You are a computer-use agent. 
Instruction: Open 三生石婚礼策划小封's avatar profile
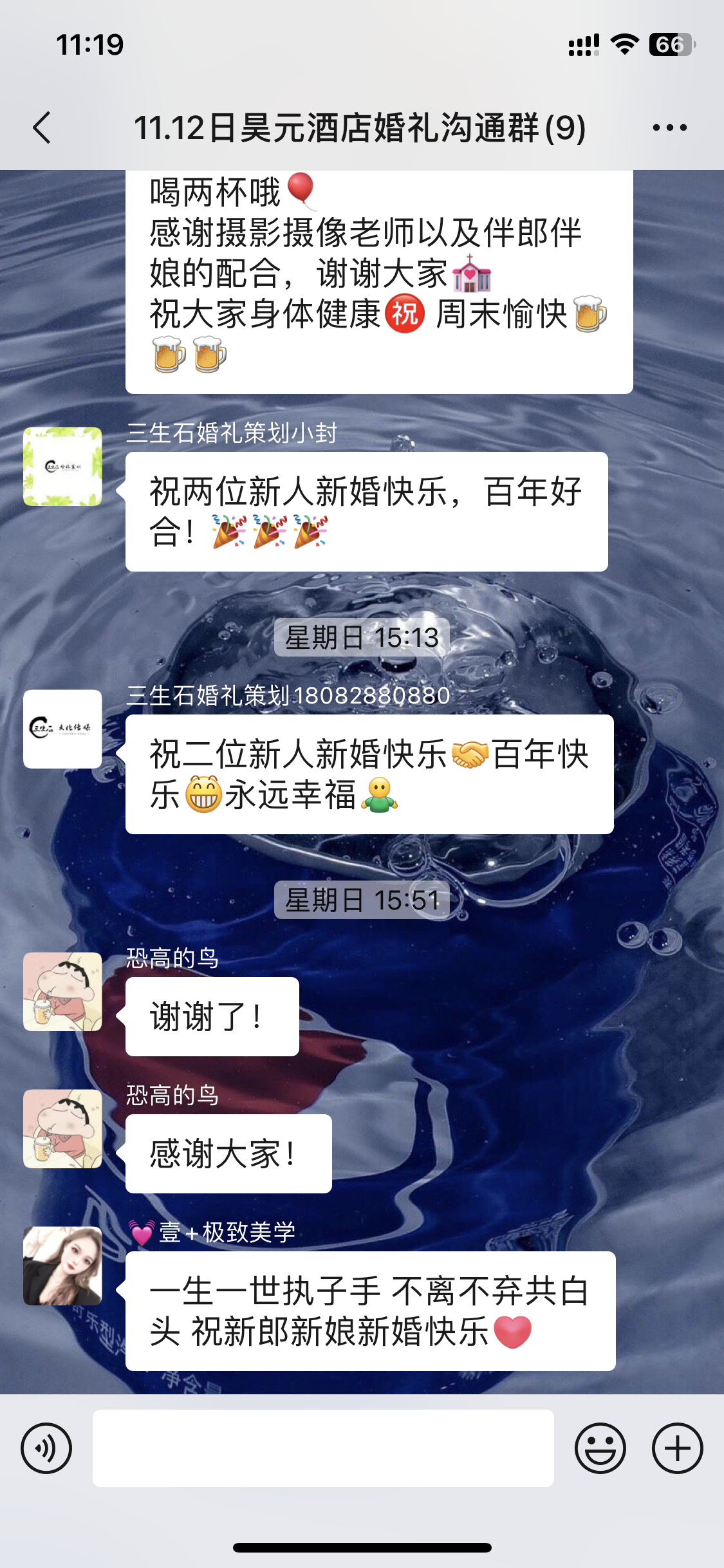[x=62, y=467]
